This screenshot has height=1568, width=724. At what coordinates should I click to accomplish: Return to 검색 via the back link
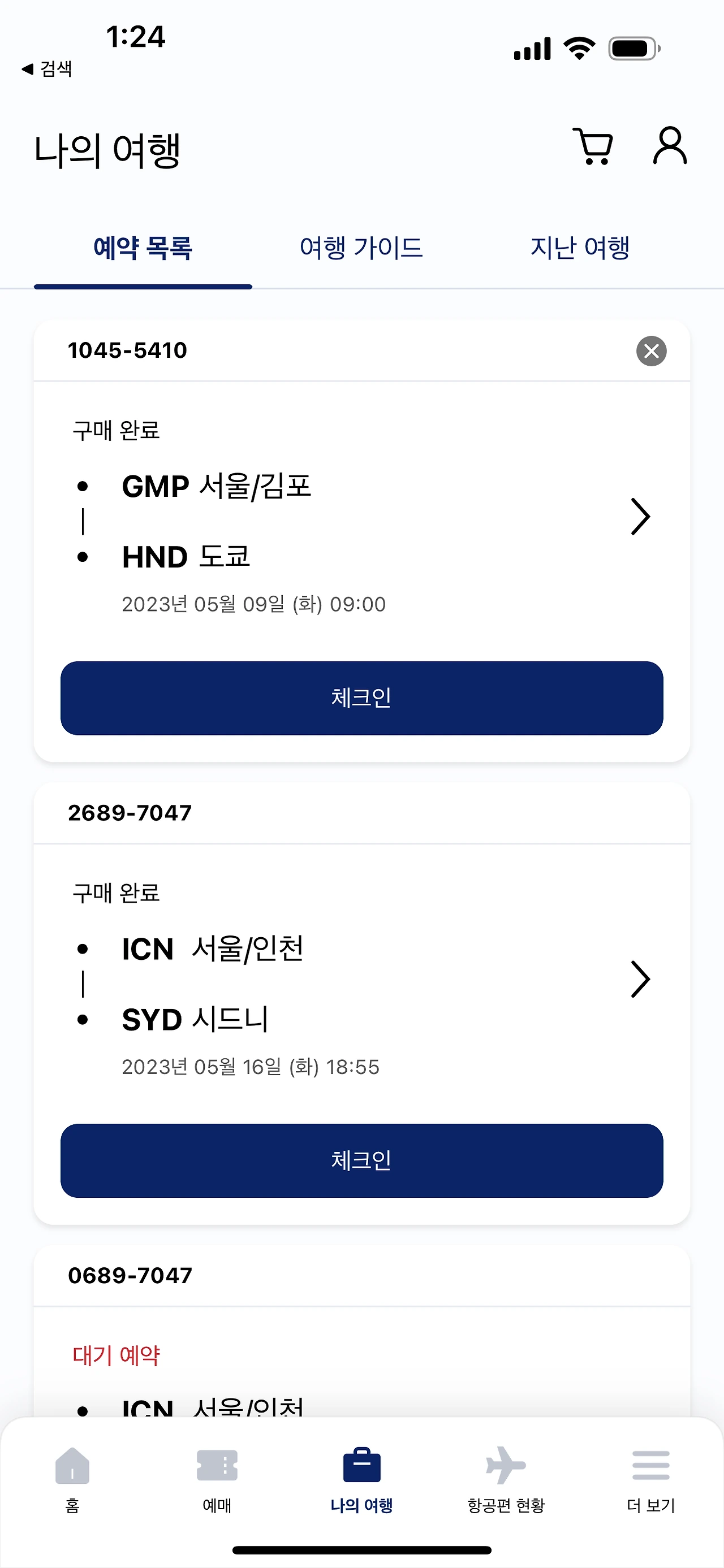click(48, 69)
